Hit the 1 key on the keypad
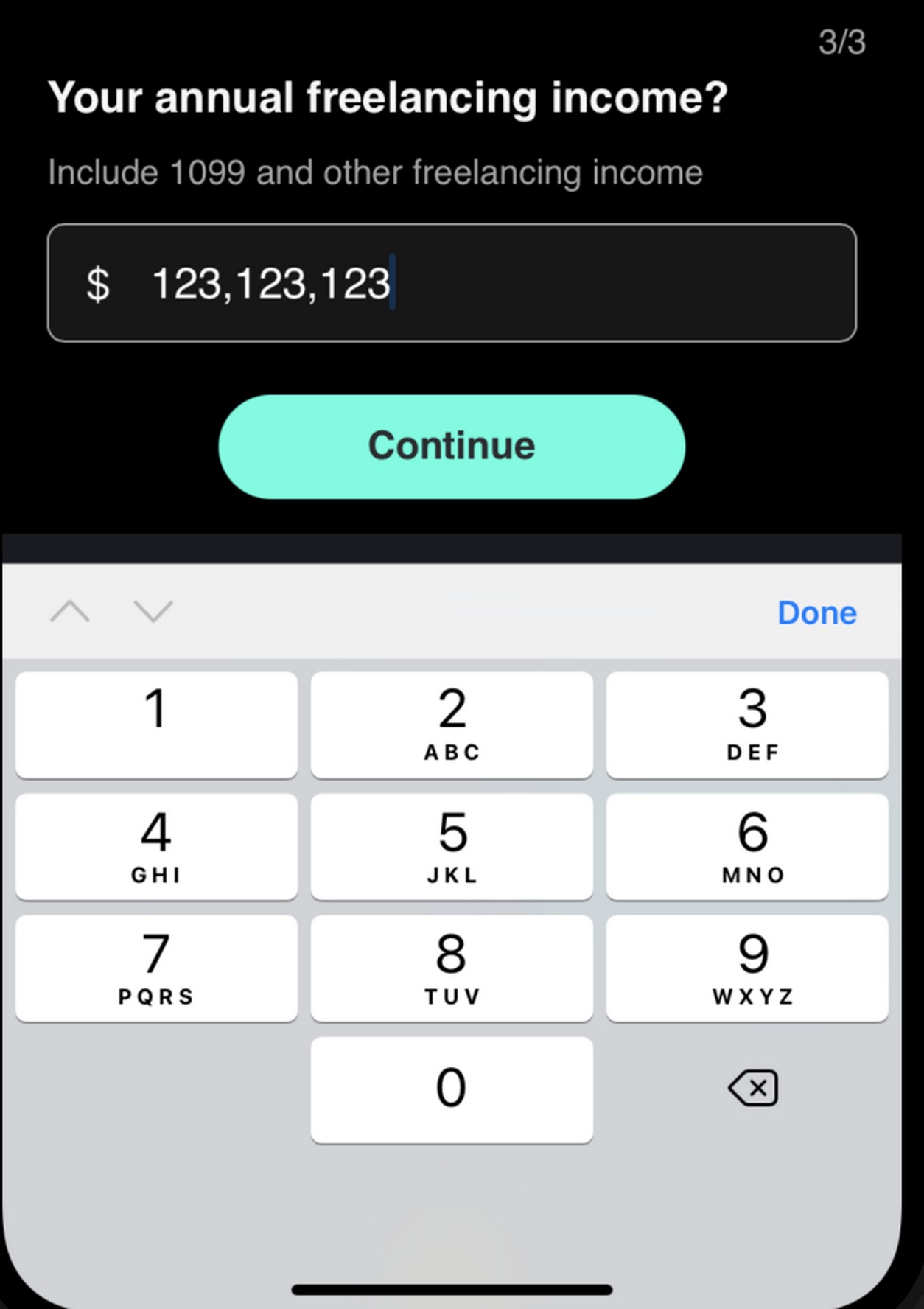This screenshot has height=1309, width=924. click(156, 724)
